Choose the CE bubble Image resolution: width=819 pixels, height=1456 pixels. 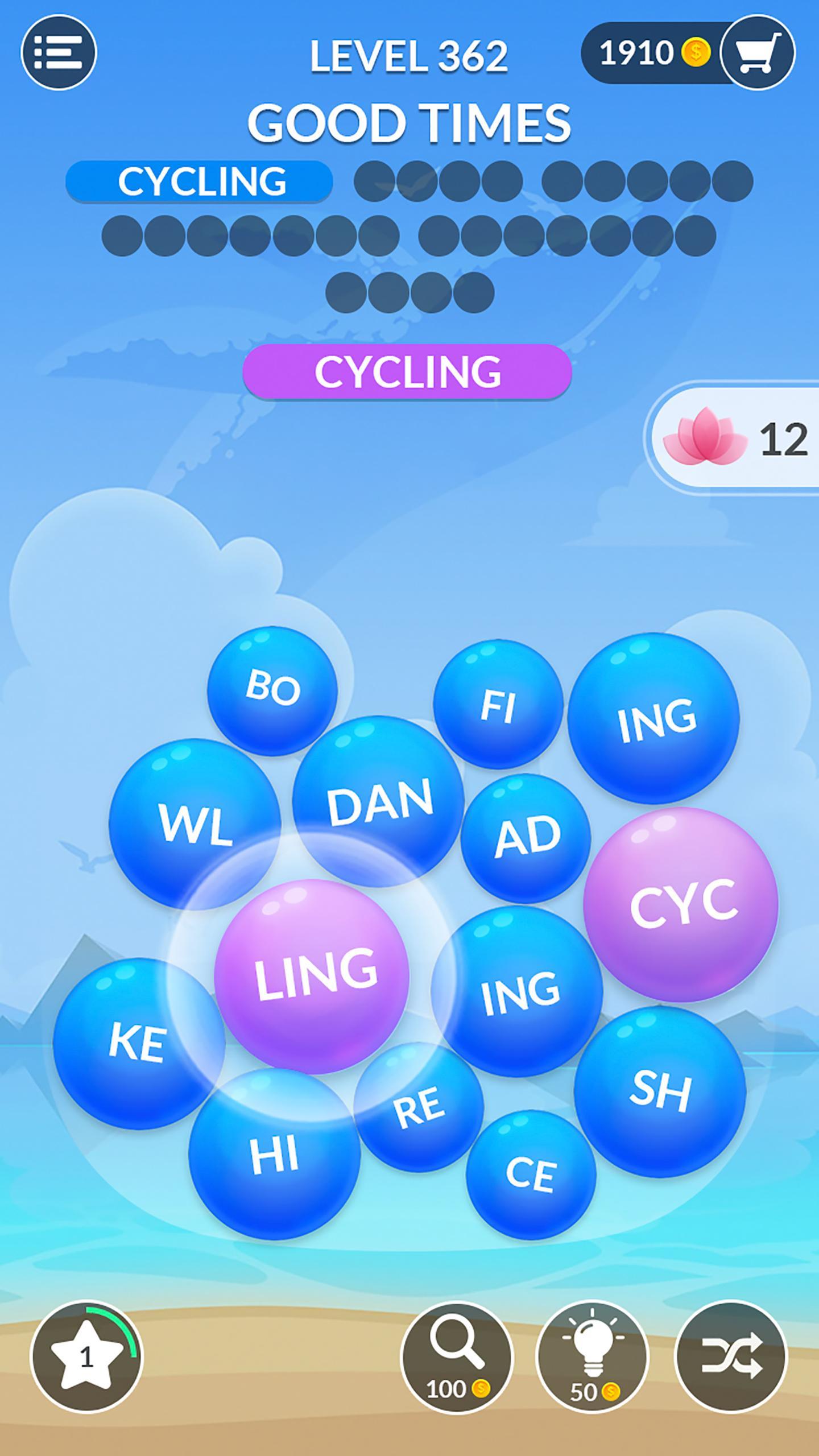(530, 1173)
